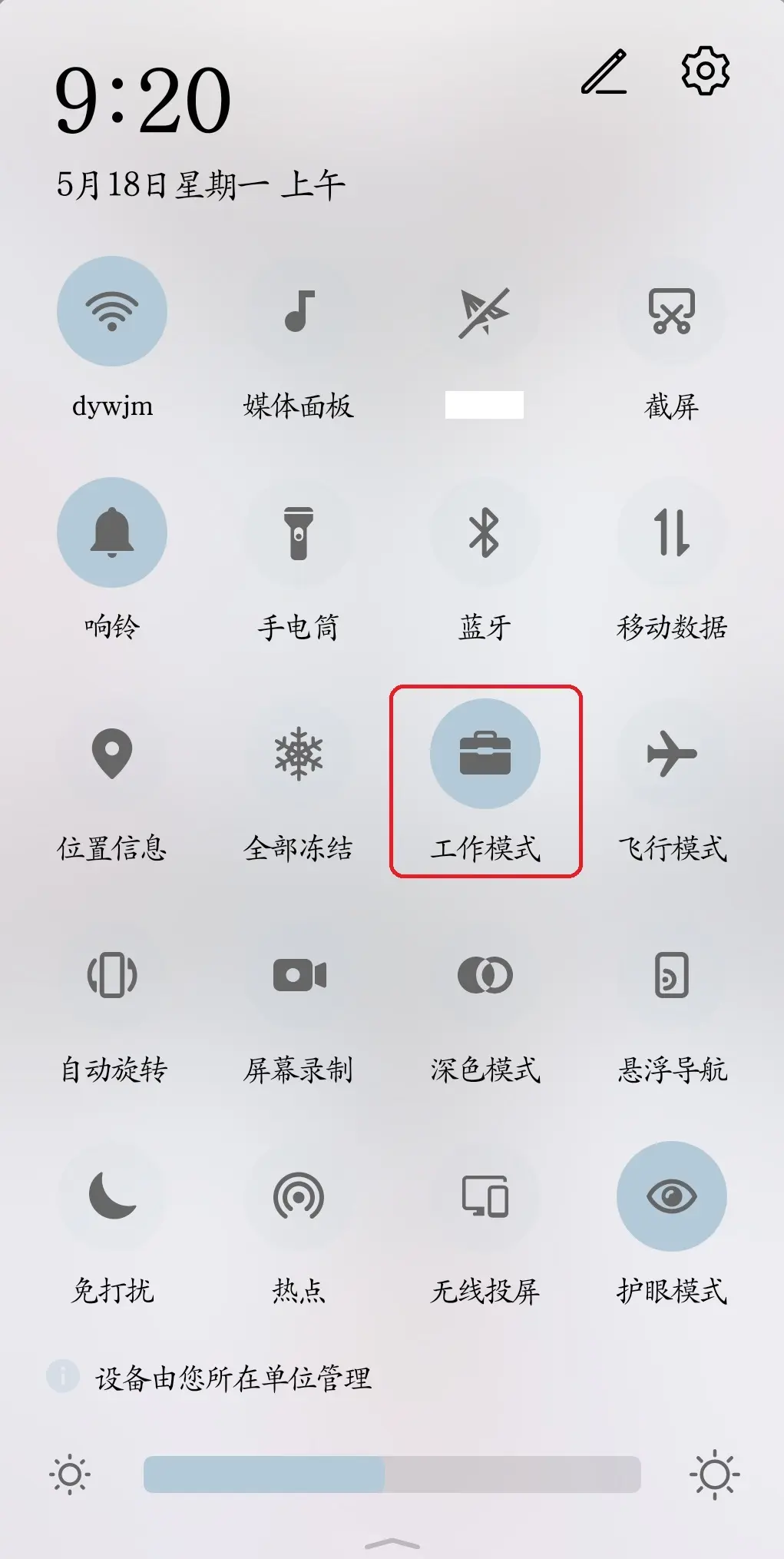Toggle mobile data (移动数据)

[x=672, y=532]
